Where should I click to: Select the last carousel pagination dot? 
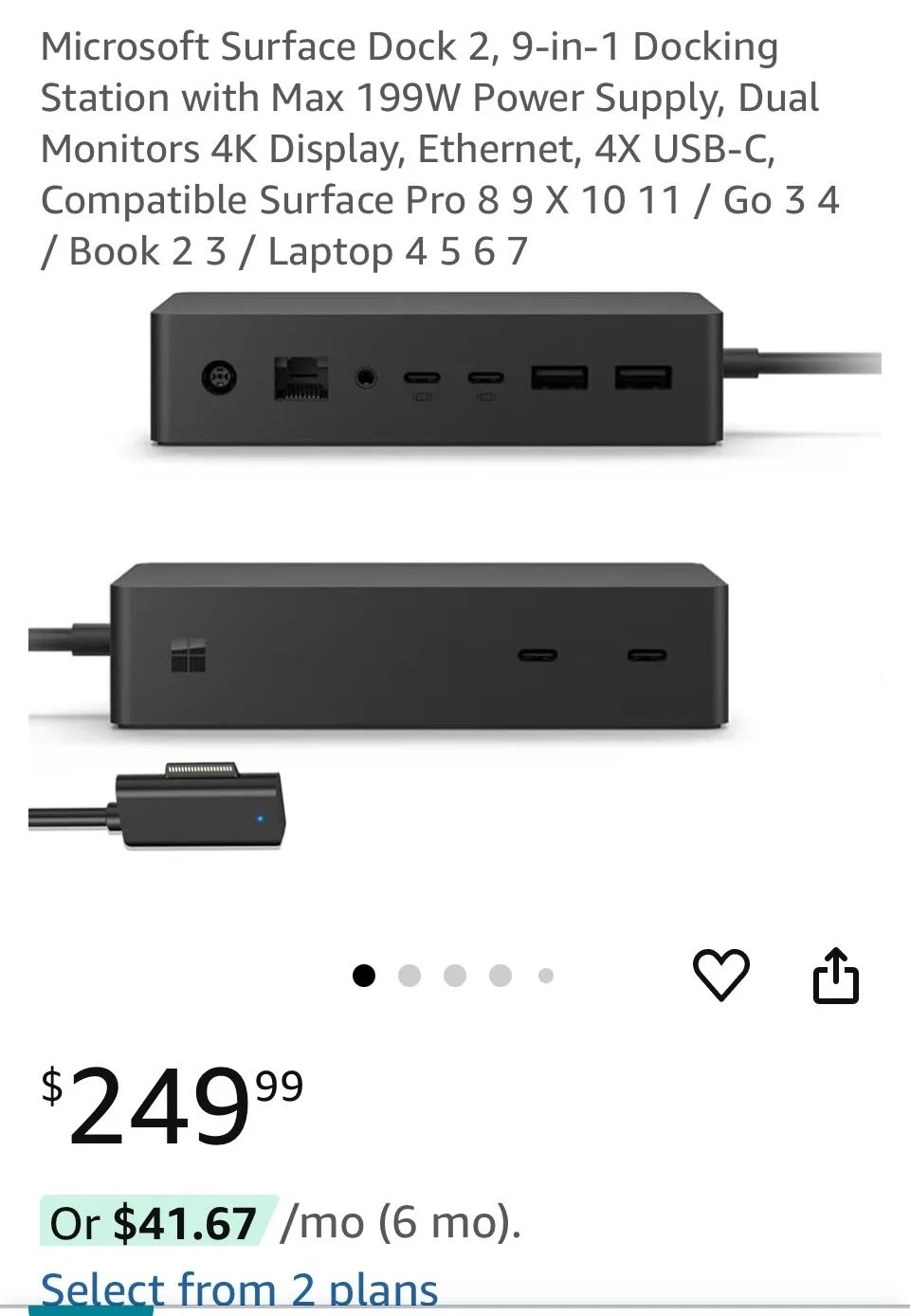tap(545, 974)
